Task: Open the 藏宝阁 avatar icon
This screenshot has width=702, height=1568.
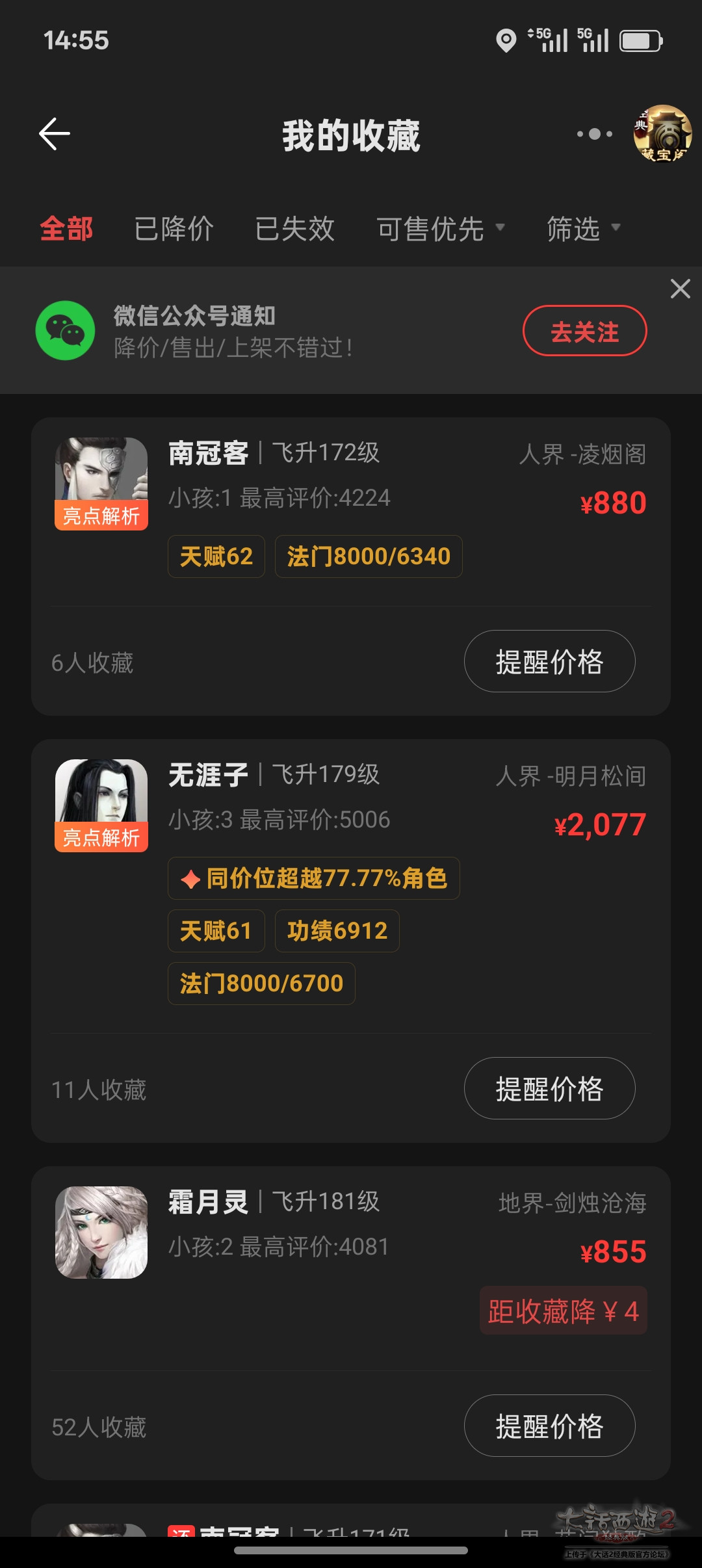Action: pyautogui.click(x=662, y=134)
